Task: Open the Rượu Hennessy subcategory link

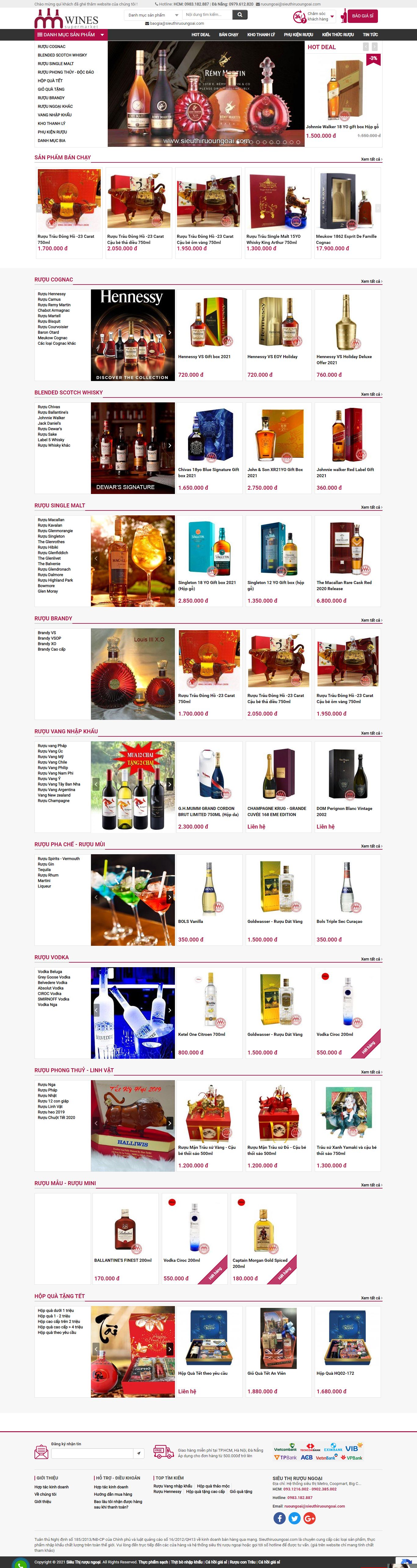Action: (52, 294)
